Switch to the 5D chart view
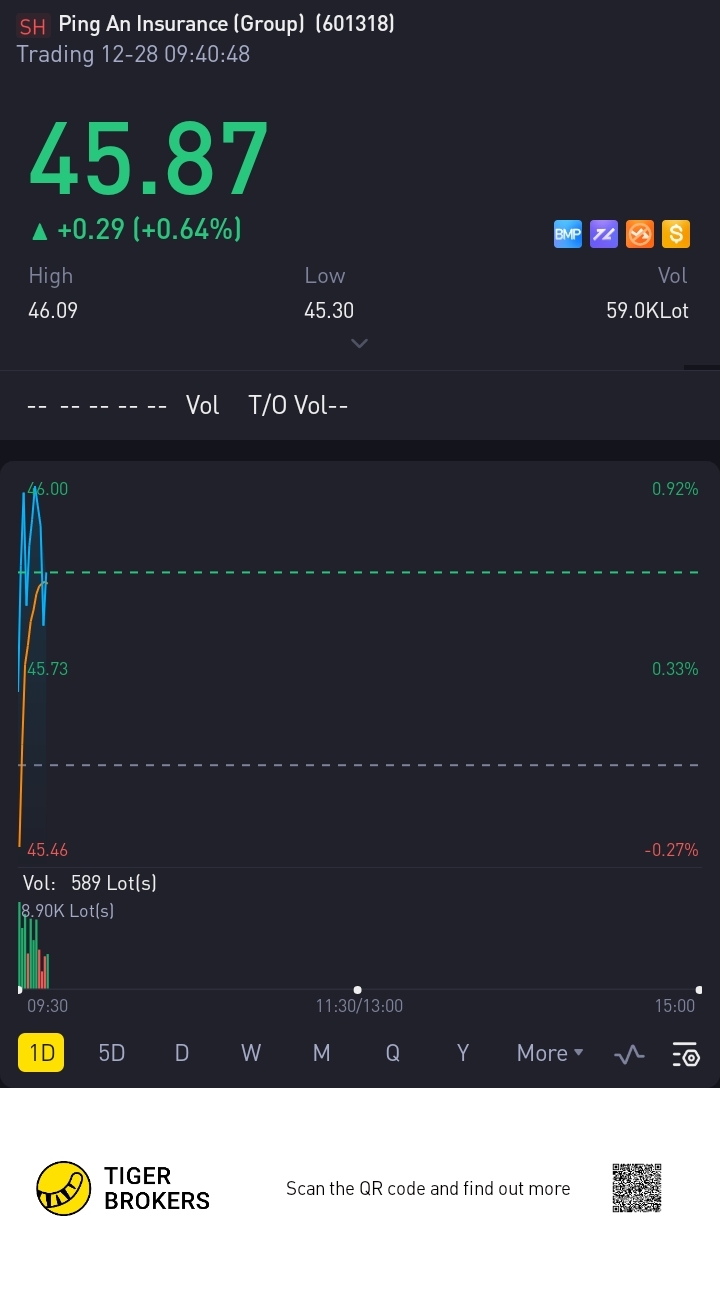The width and height of the screenshot is (720, 1289). tap(111, 1053)
